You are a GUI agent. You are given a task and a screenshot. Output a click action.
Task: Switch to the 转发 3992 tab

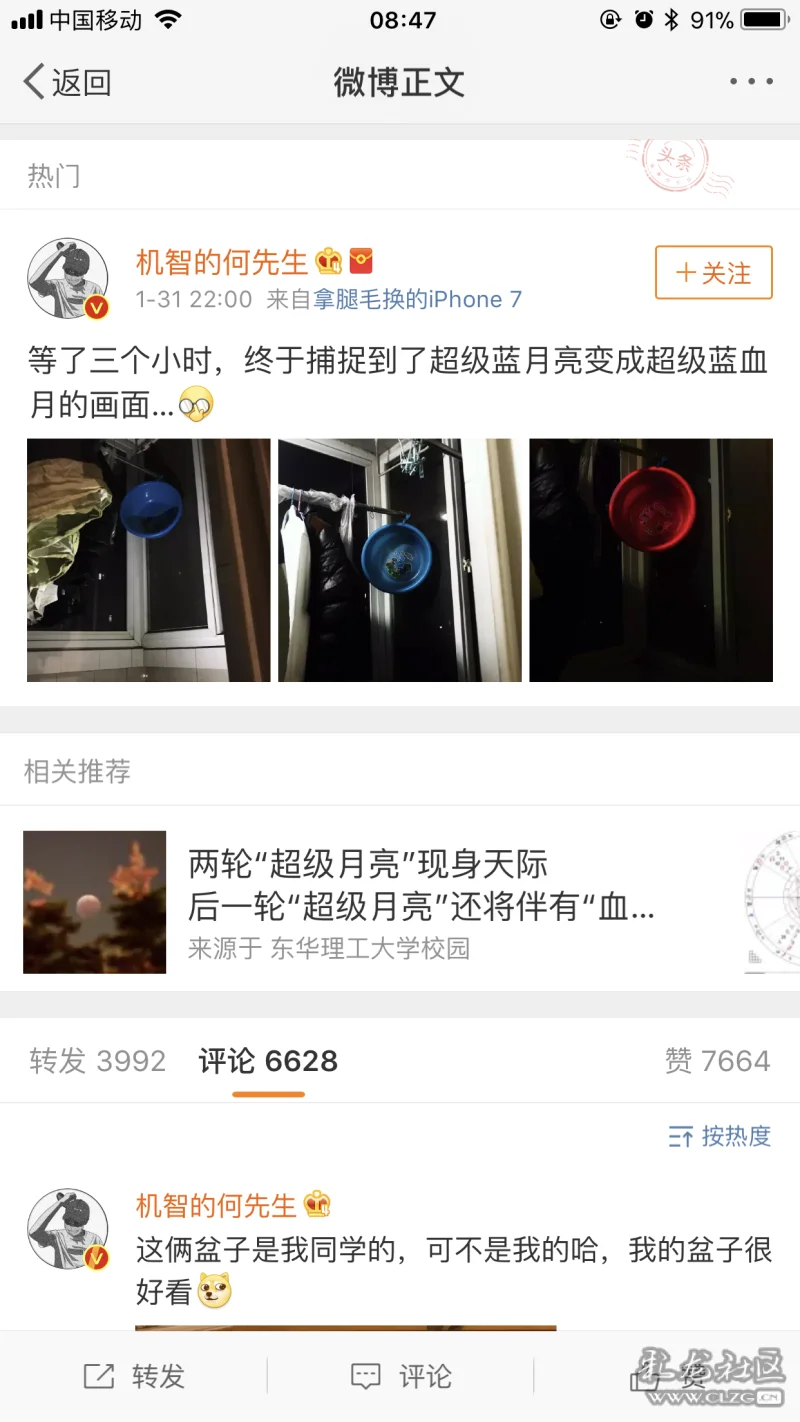pyautogui.click(x=97, y=1061)
